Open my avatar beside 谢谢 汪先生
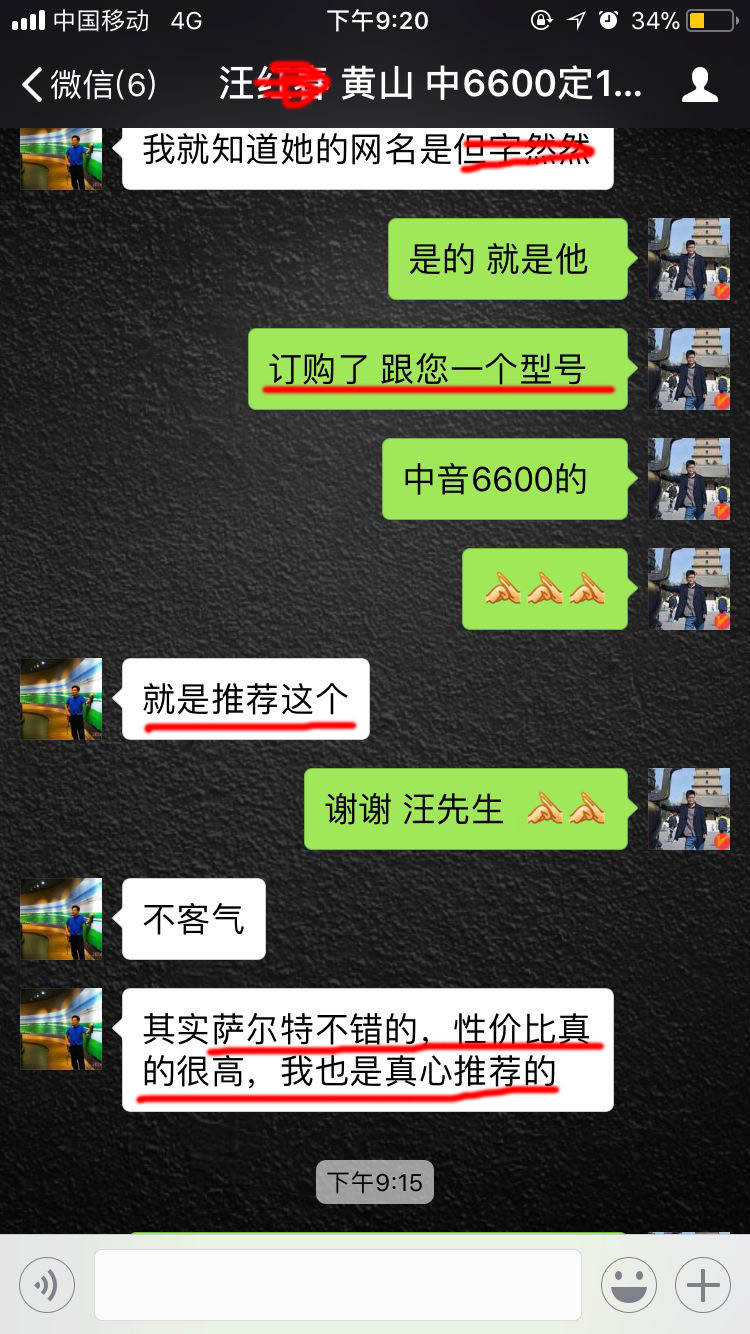 coord(689,809)
